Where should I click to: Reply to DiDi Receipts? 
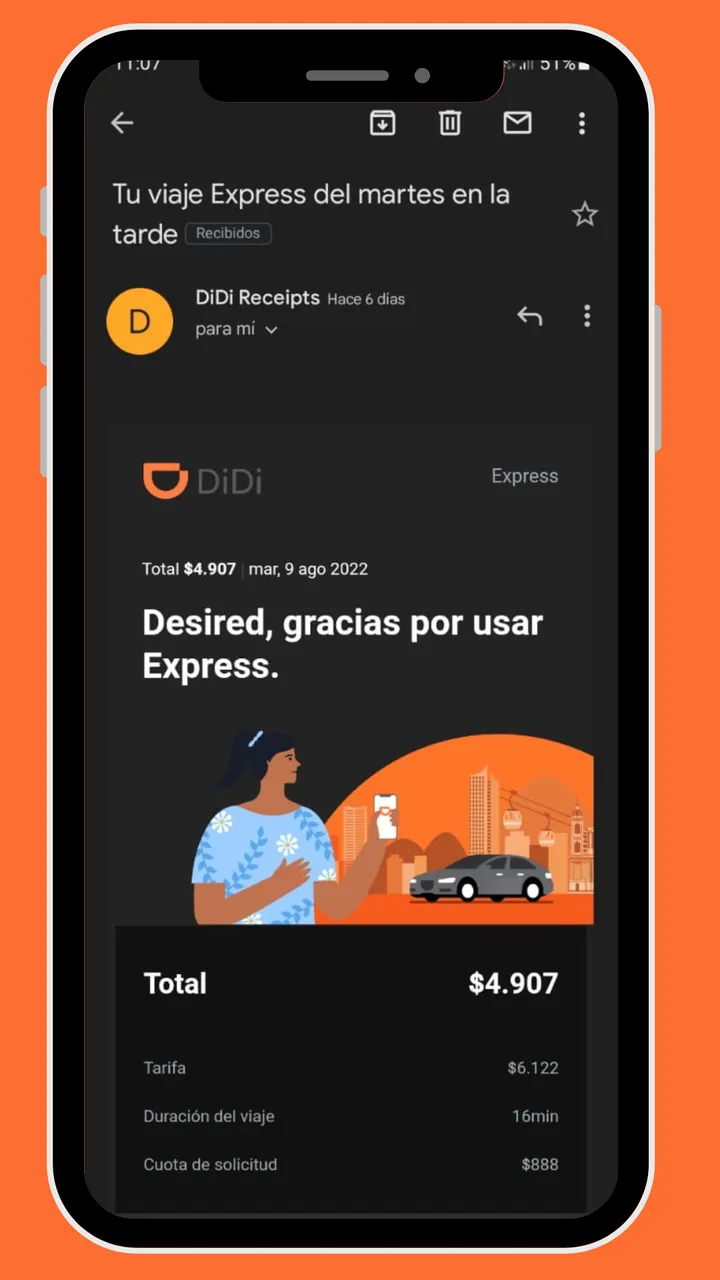(x=529, y=317)
